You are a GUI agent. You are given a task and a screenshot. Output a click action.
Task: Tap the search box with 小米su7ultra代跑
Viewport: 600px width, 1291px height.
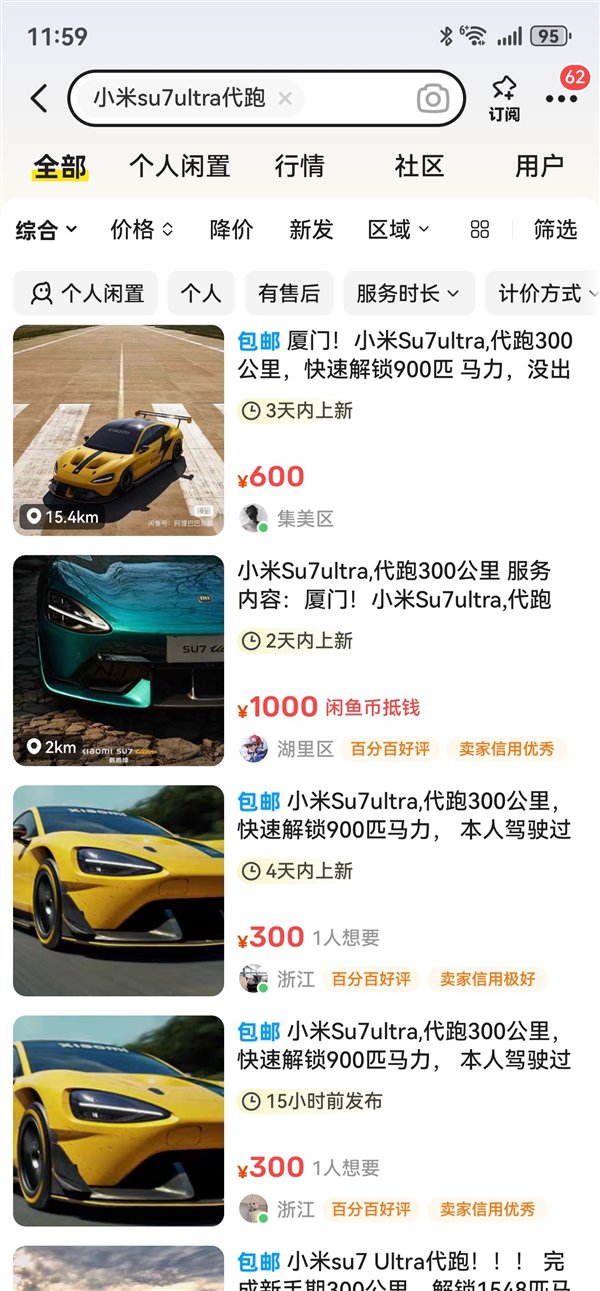[180, 98]
